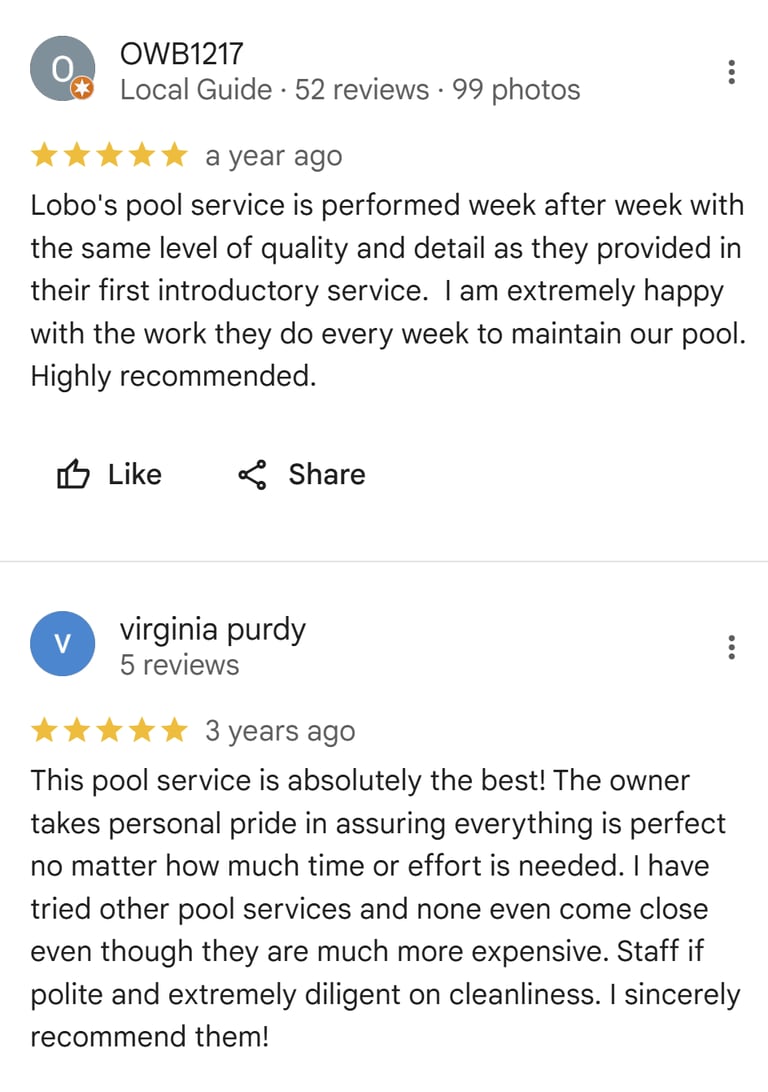Open the overflow menu on virginia purdy's review
The width and height of the screenshot is (768, 1092).
click(731, 647)
